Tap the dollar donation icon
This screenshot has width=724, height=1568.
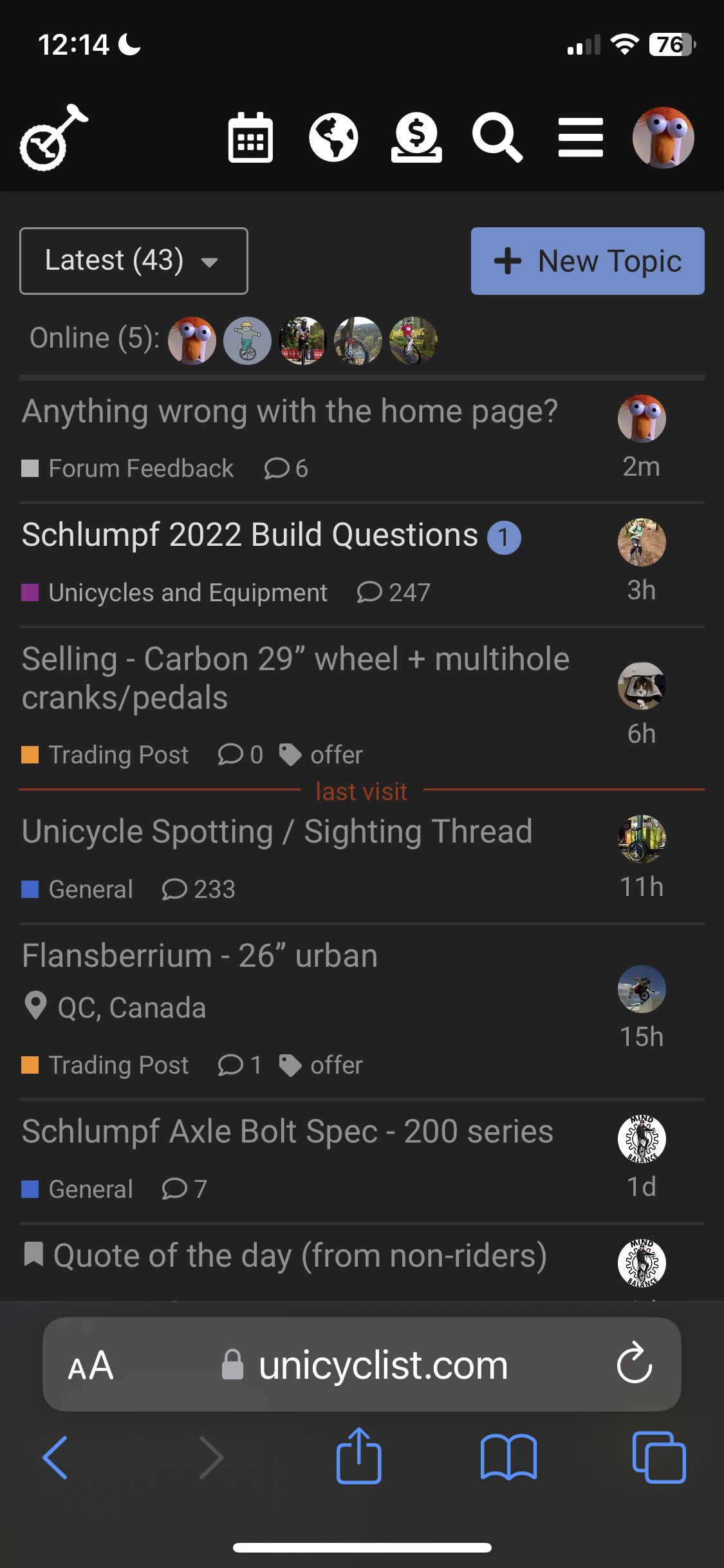tap(416, 137)
